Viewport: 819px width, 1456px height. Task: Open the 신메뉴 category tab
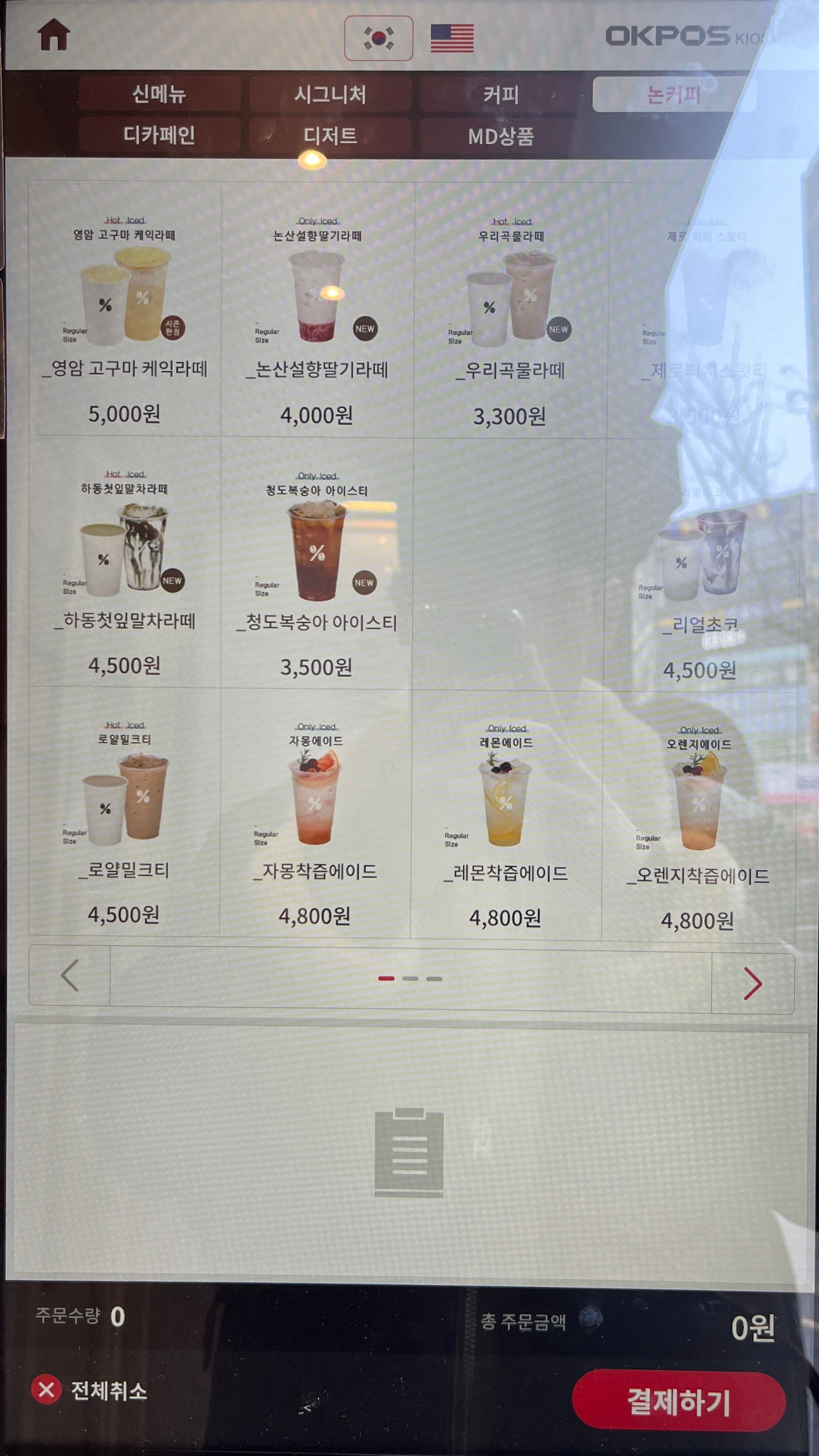point(159,94)
